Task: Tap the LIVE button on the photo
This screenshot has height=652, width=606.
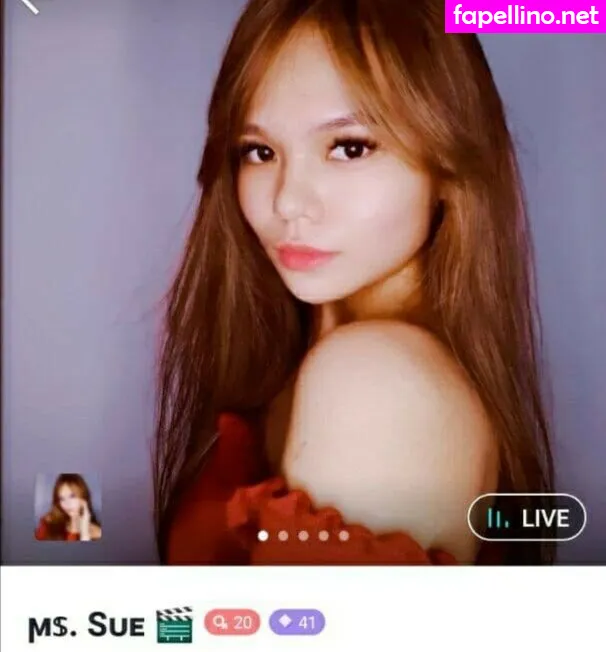Action: tap(527, 518)
